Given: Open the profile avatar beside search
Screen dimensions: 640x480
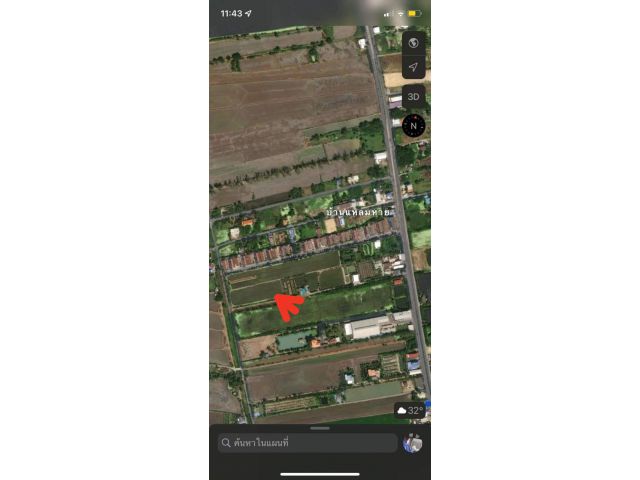Looking at the screenshot, I should click(x=412, y=442).
